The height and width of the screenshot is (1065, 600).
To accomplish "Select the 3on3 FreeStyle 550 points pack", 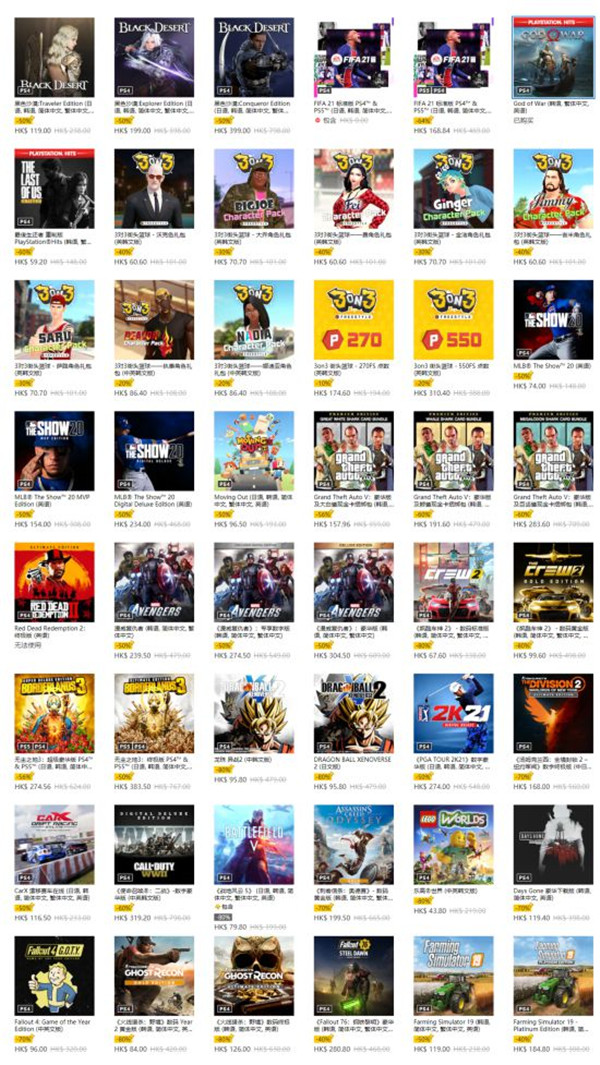I will (453, 320).
